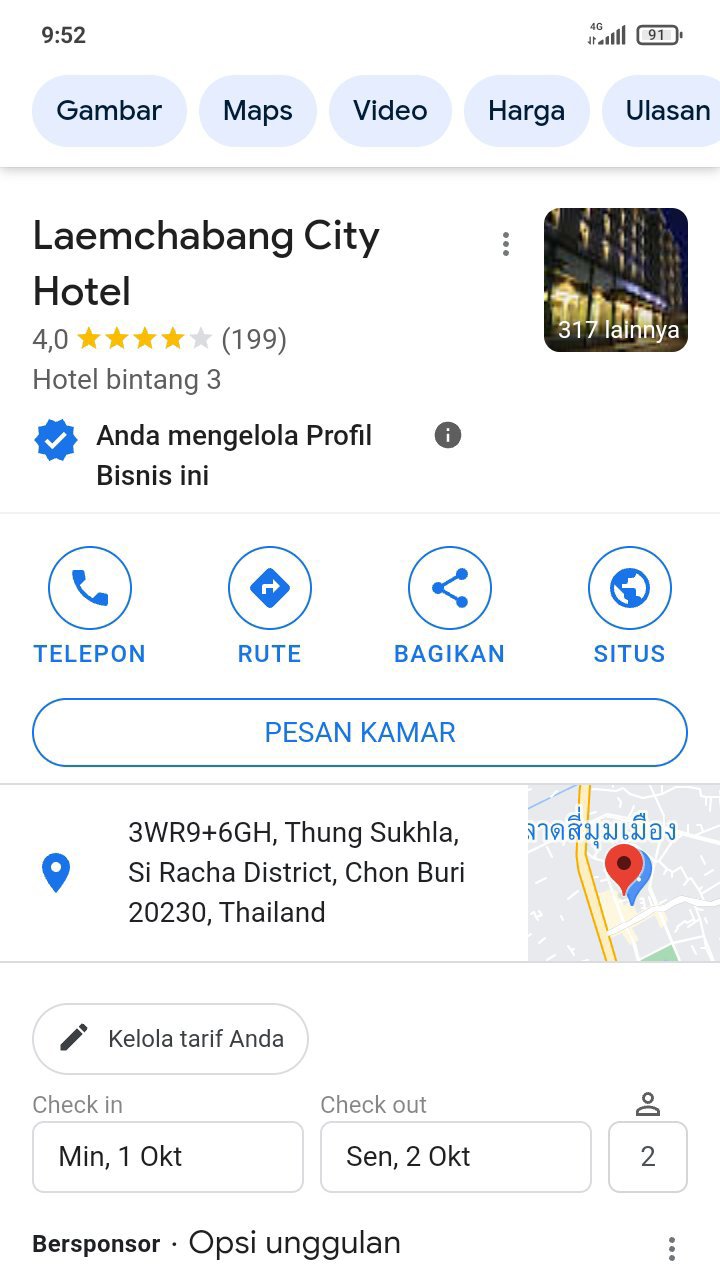The image size is (720, 1280).
Task: Share the hotel using Bagikan
Action: [x=450, y=606]
